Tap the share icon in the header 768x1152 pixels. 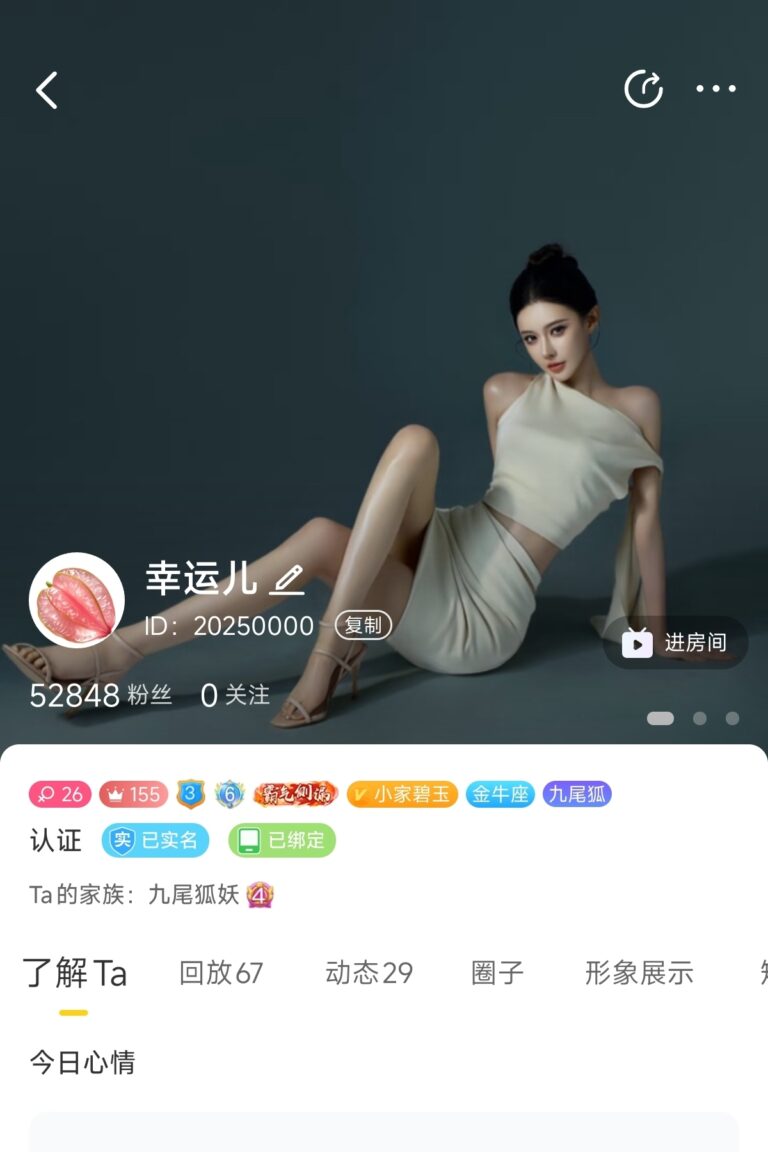643,89
